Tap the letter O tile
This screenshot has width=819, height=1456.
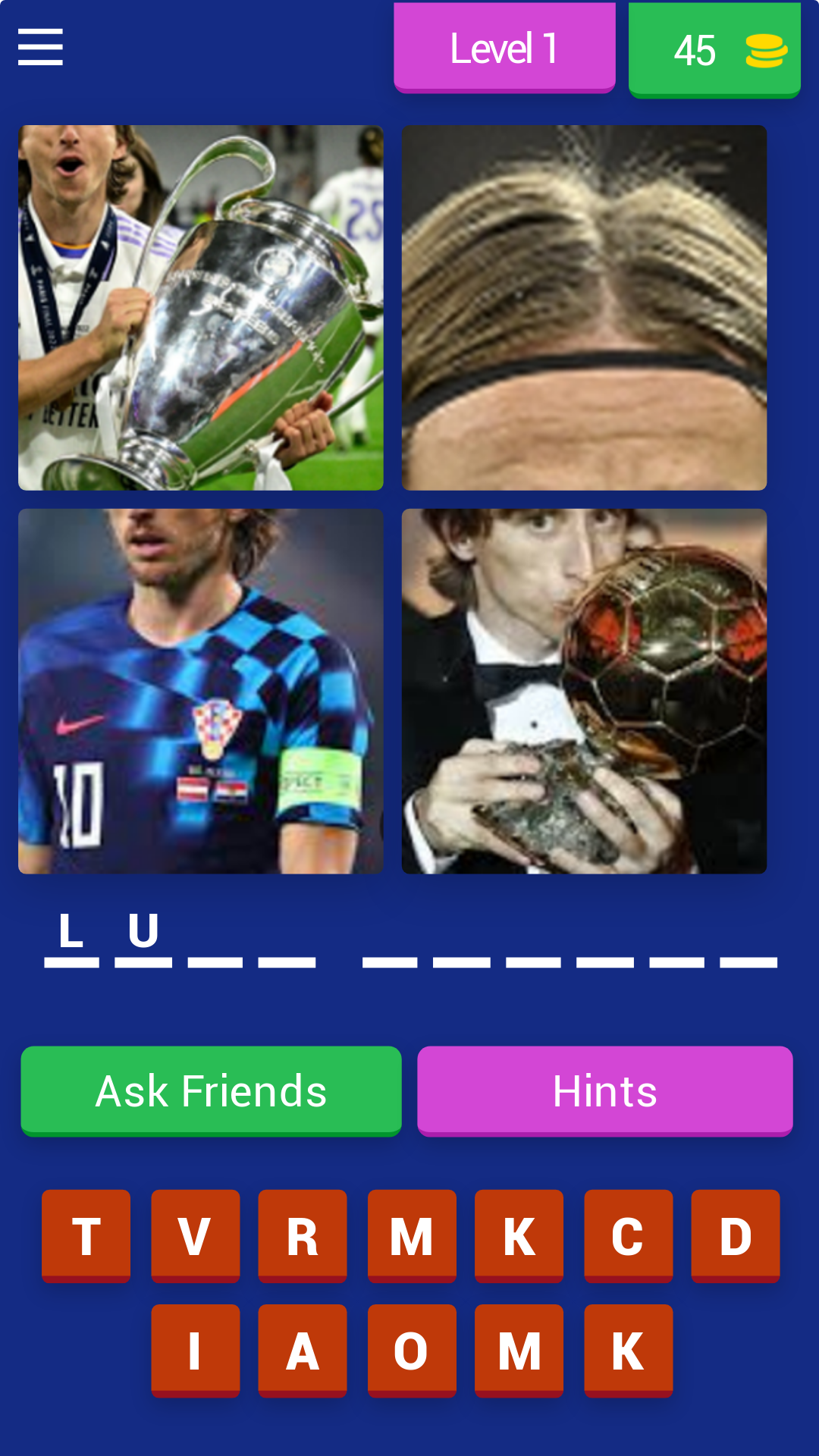point(411,1350)
